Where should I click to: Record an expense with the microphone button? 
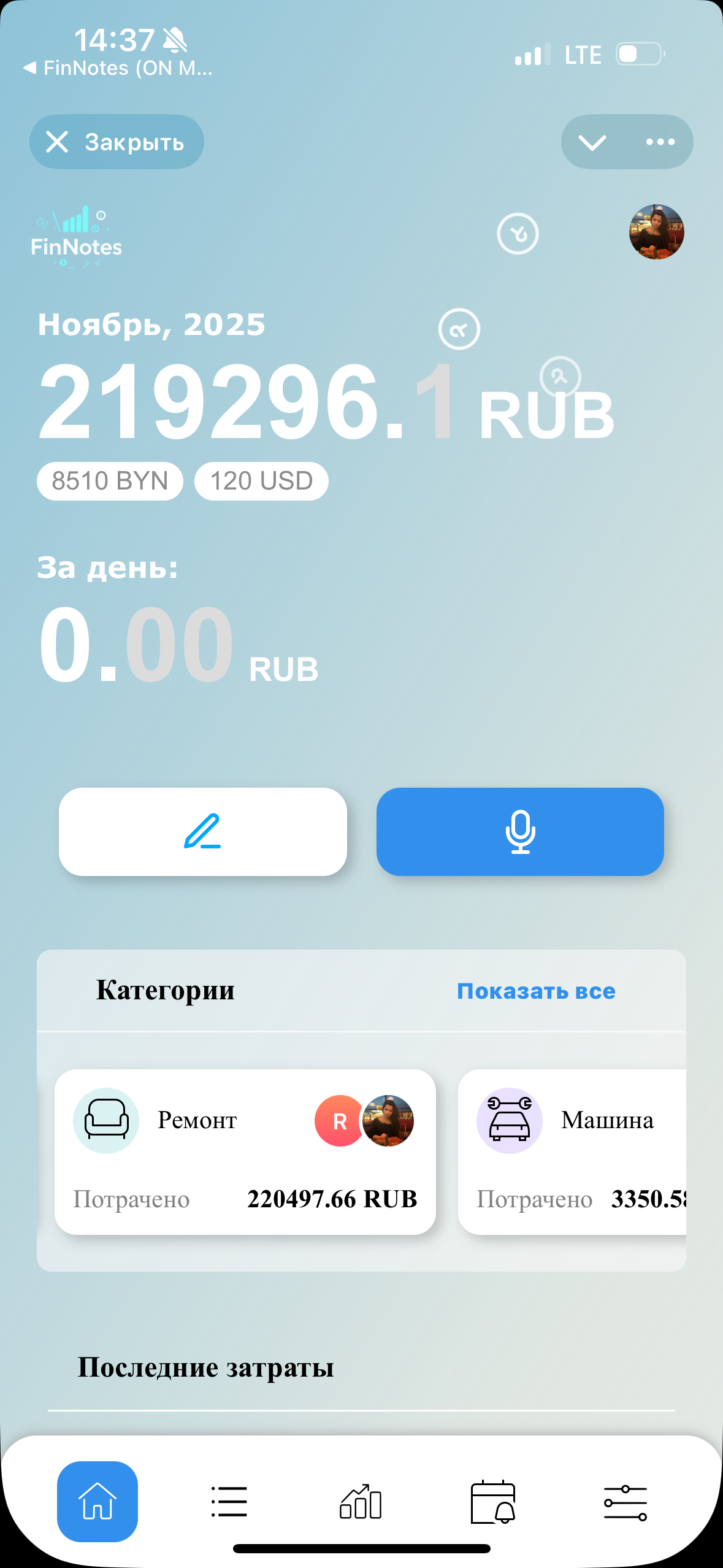pyautogui.click(x=520, y=831)
